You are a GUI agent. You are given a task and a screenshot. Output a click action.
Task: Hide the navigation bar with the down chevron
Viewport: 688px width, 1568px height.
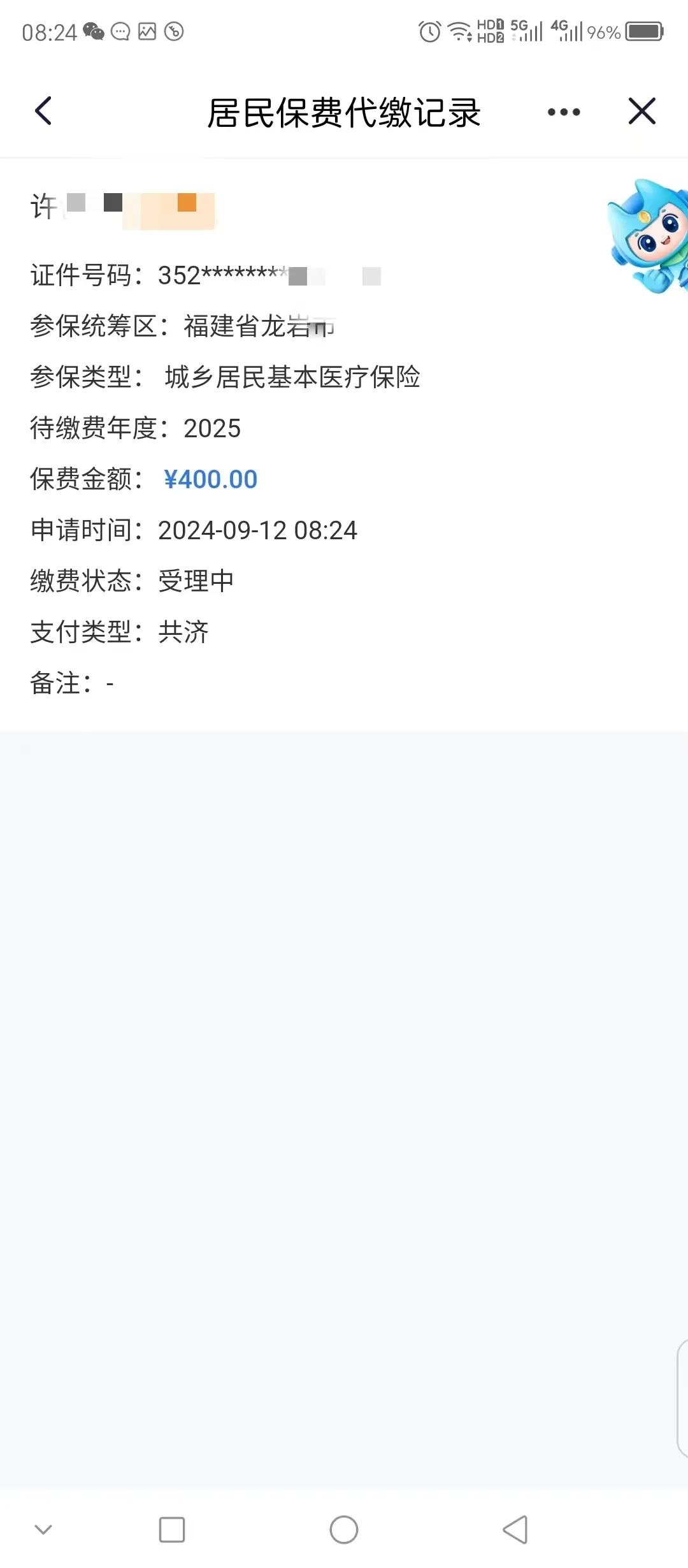click(x=43, y=1529)
